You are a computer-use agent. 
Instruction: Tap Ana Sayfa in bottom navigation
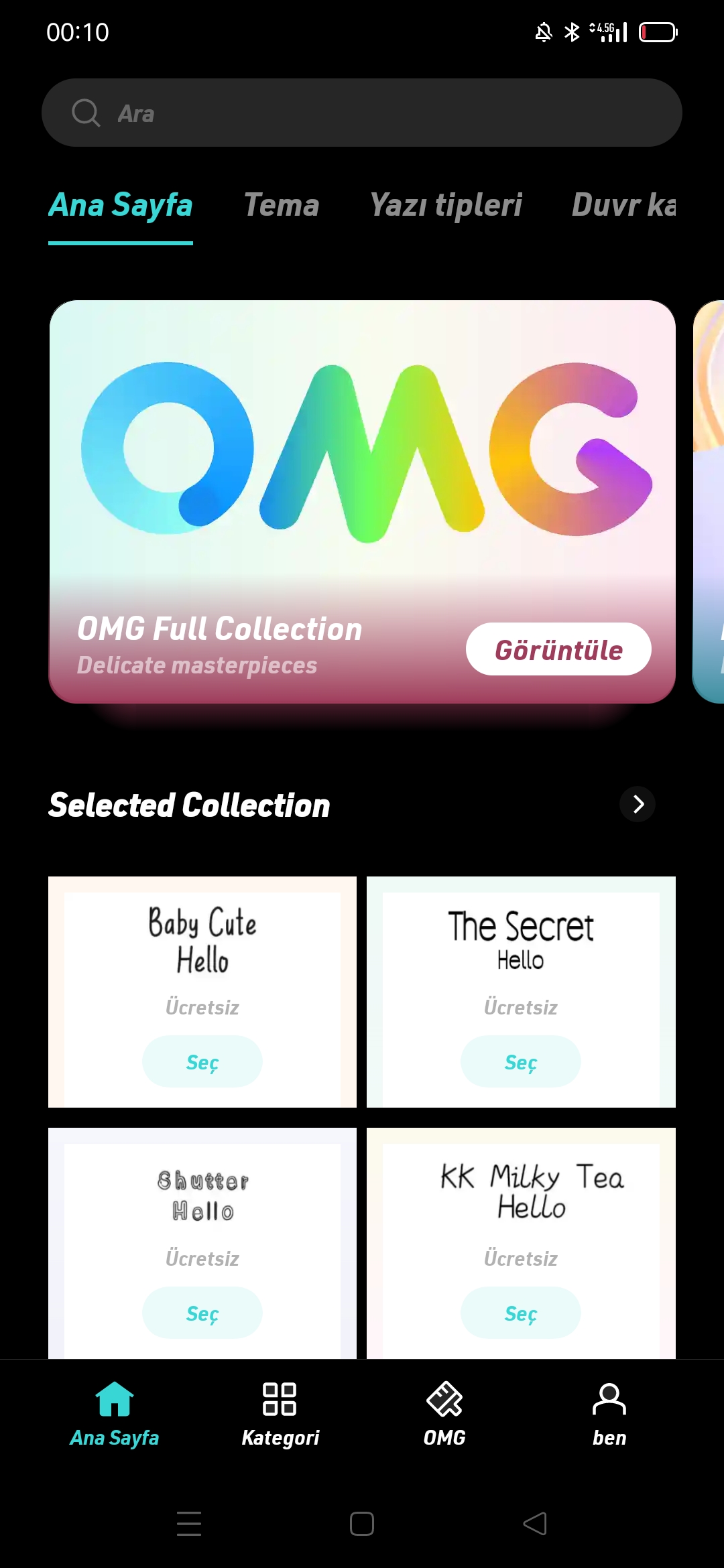tap(115, 1414)
